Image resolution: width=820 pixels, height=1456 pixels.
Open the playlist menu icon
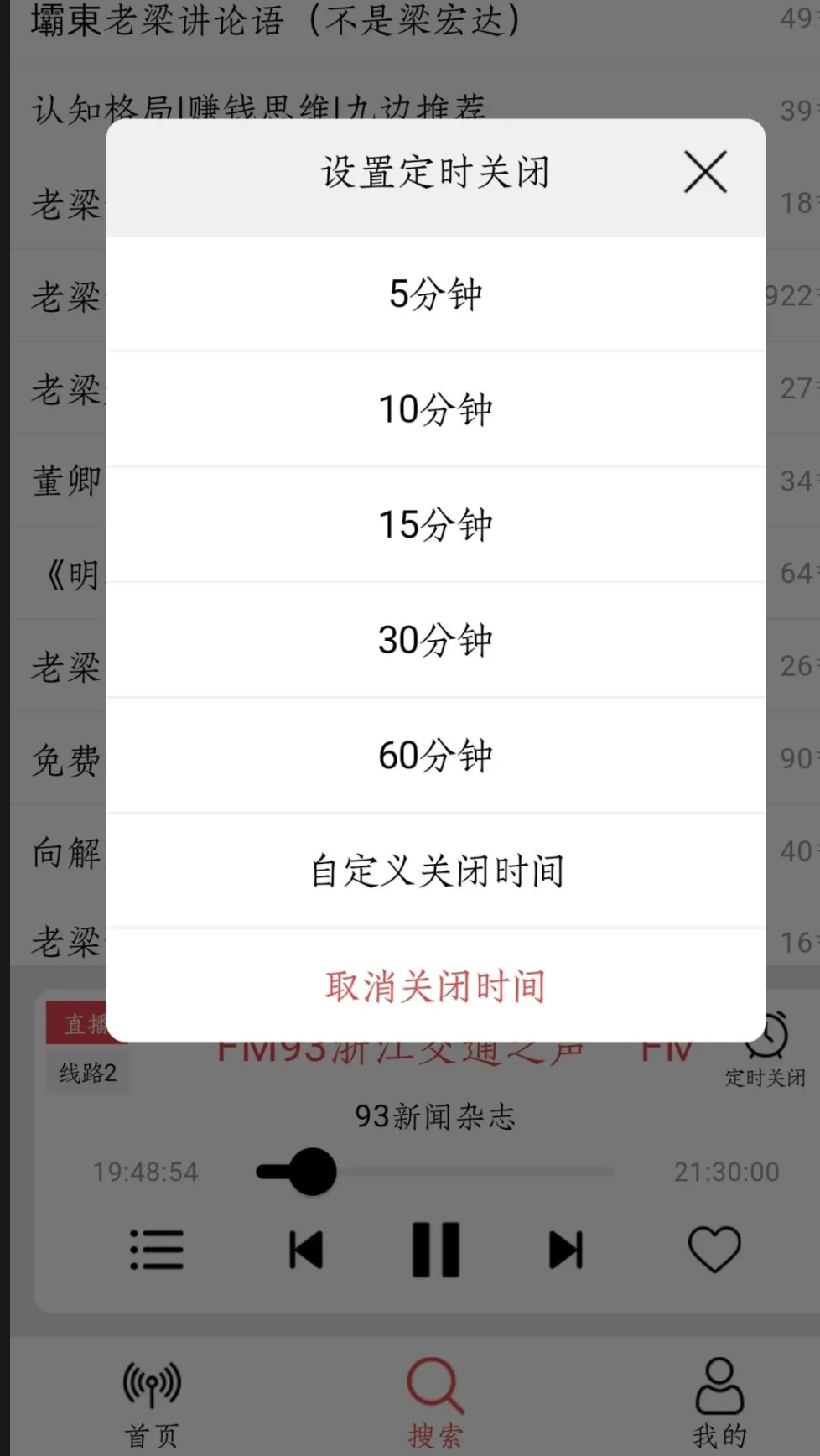pos(157,1250)
